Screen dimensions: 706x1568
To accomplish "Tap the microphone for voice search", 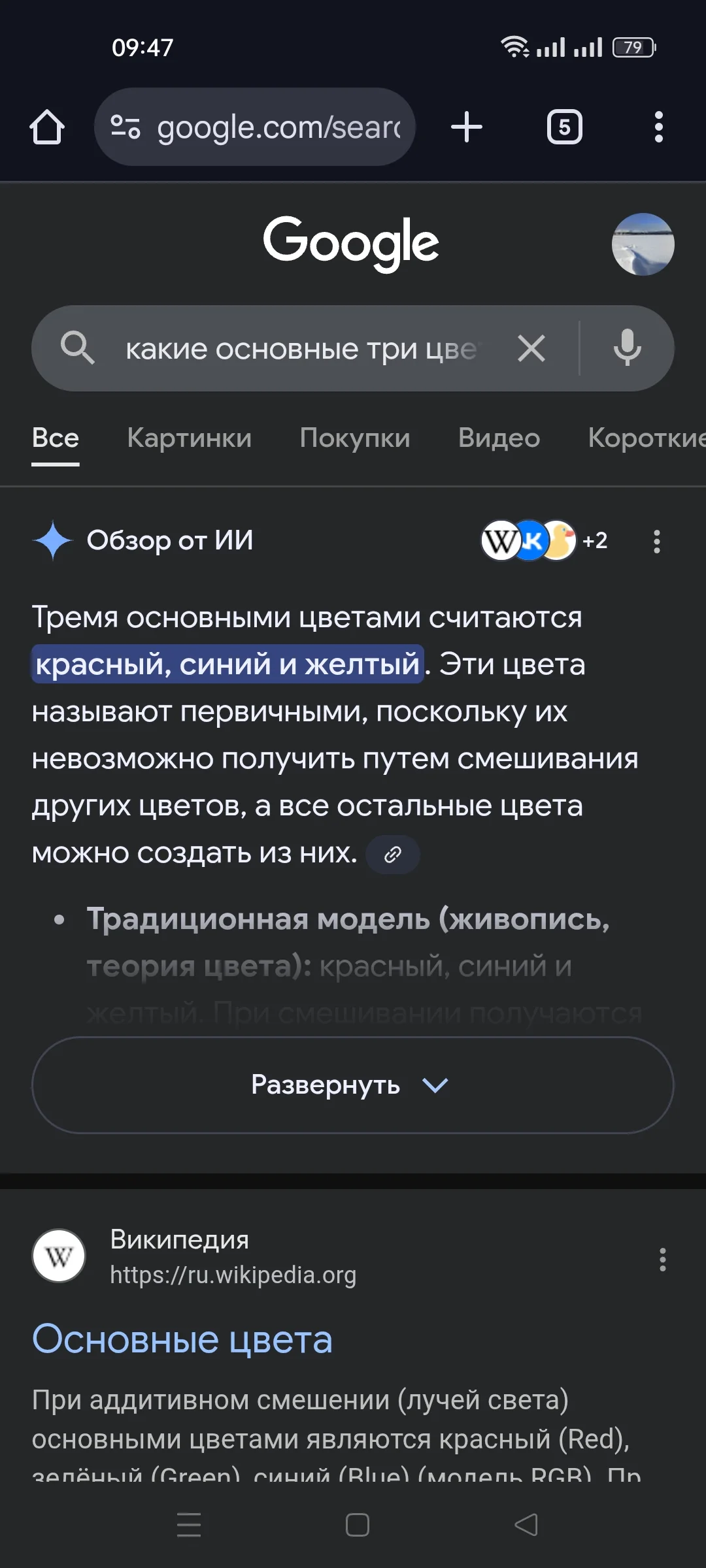I will click(x=626, y=348).
